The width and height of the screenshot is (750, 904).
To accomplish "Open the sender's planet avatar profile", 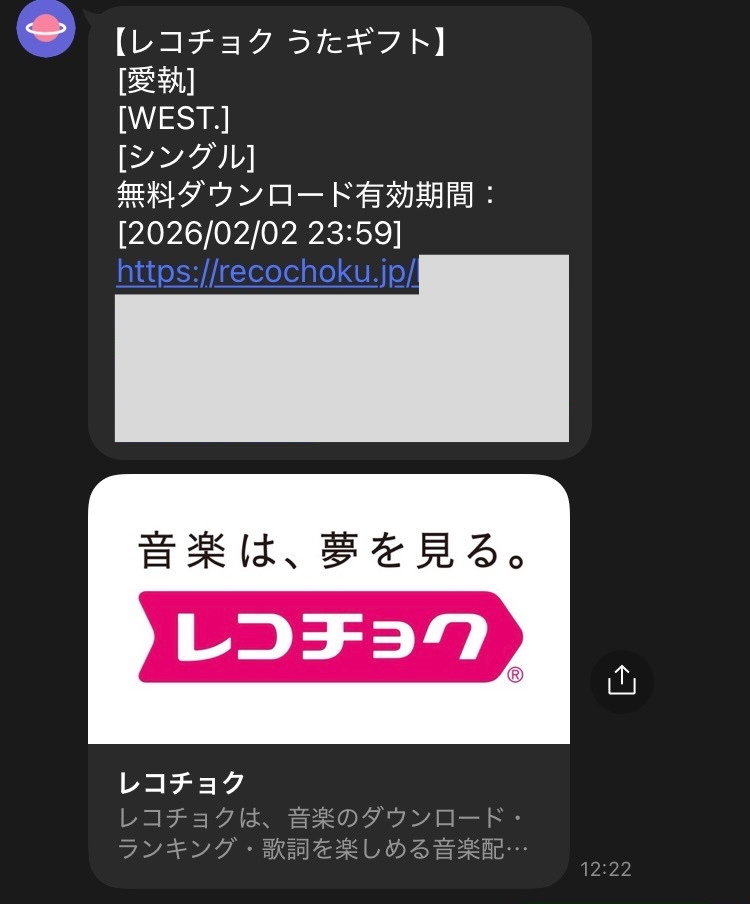I will (x=46, y=29).
